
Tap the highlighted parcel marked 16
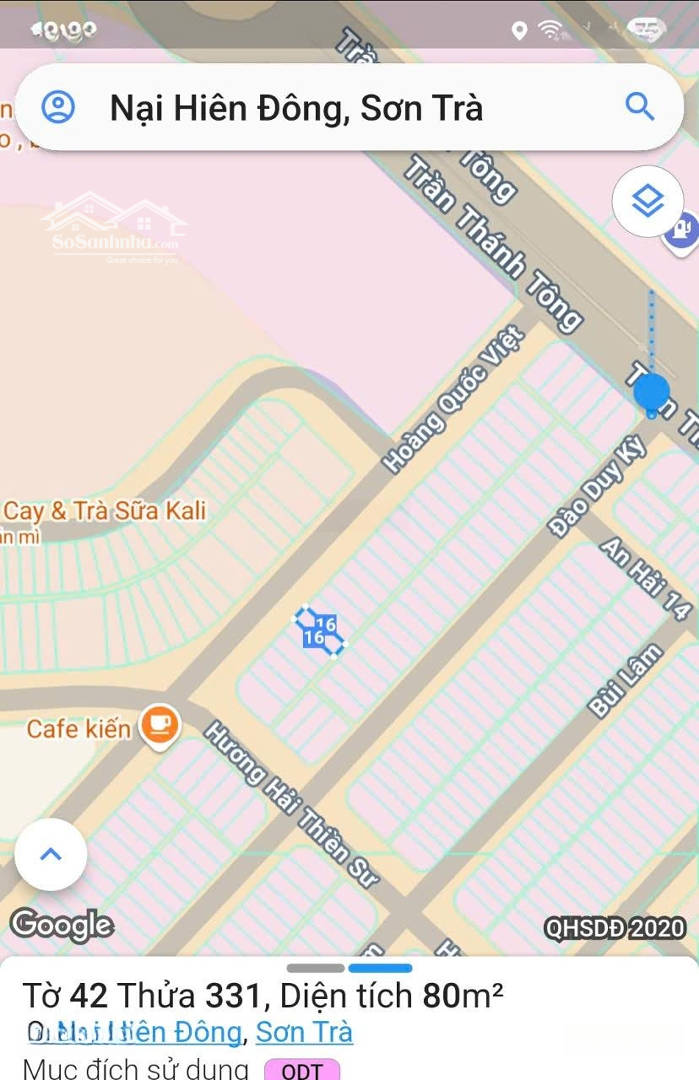click(x=320, y=631)
